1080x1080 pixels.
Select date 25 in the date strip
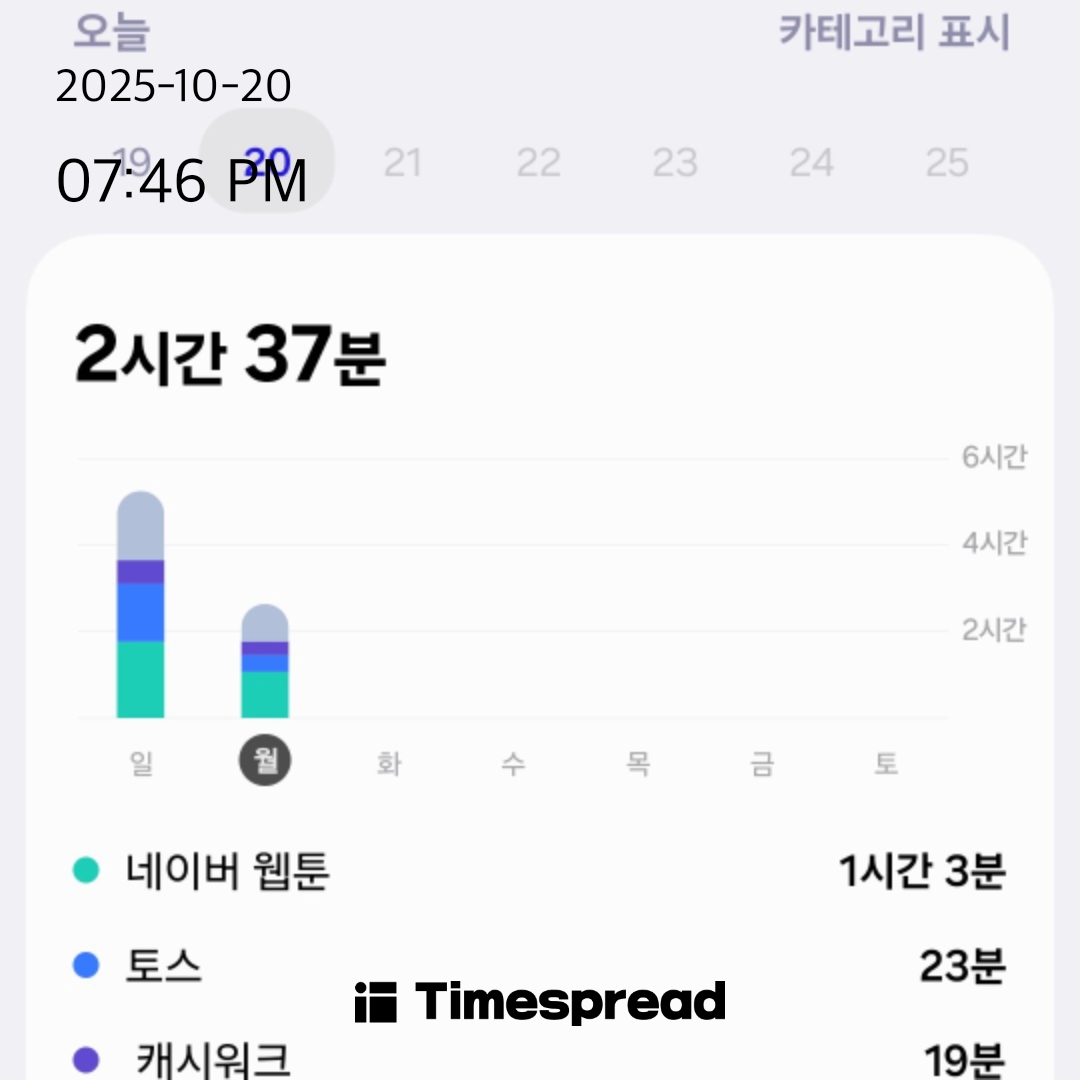pyautogui.click(x=947, y=162)
